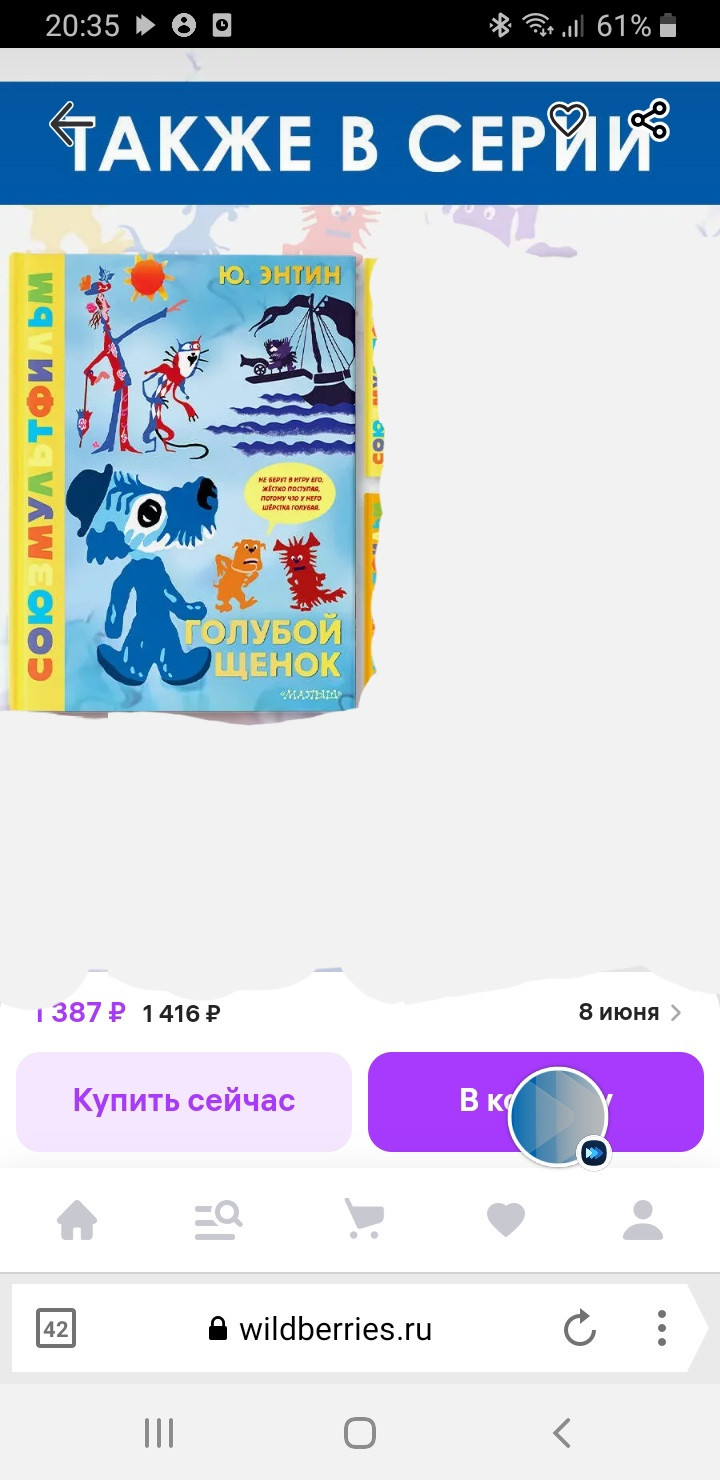Switch to the favorites heart tab
Viewport: 720px width, 1480px height.
pos(505,1219)
